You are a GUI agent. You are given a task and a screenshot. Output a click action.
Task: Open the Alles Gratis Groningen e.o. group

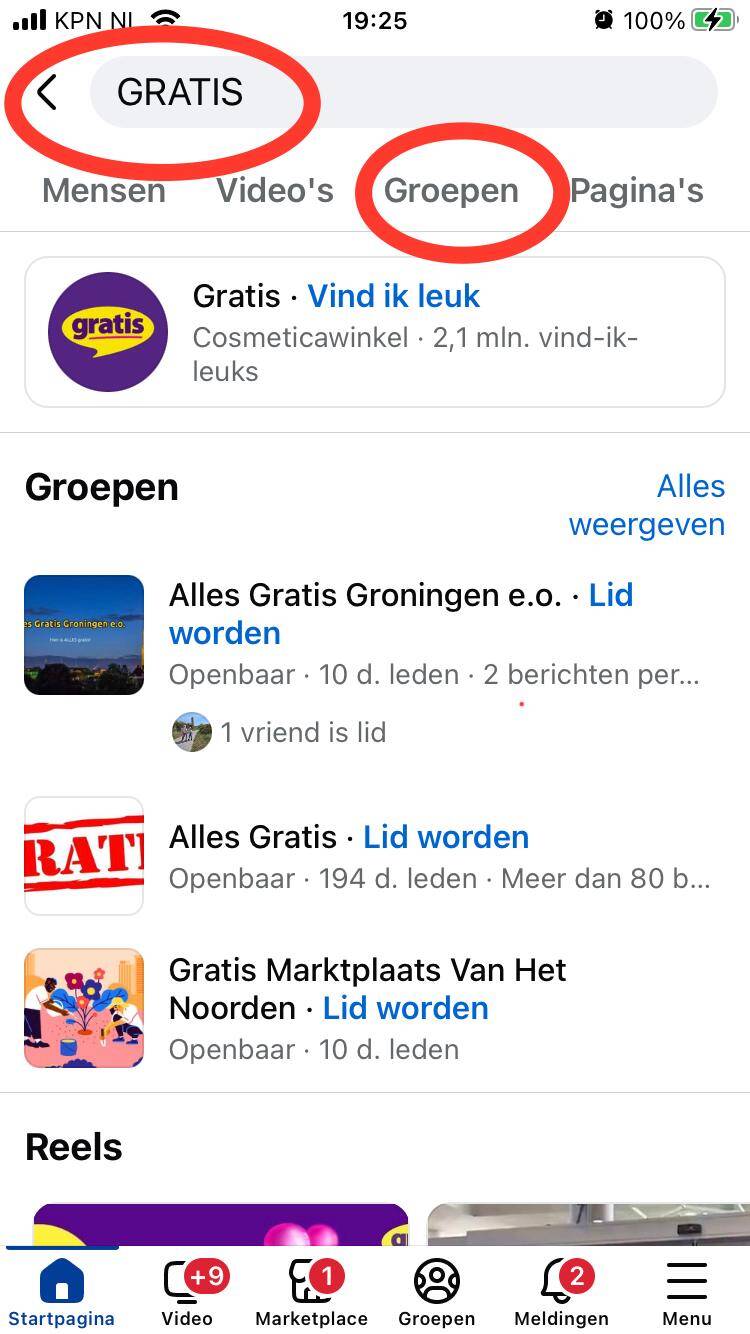pyautogui.click(x=365, y=596)
